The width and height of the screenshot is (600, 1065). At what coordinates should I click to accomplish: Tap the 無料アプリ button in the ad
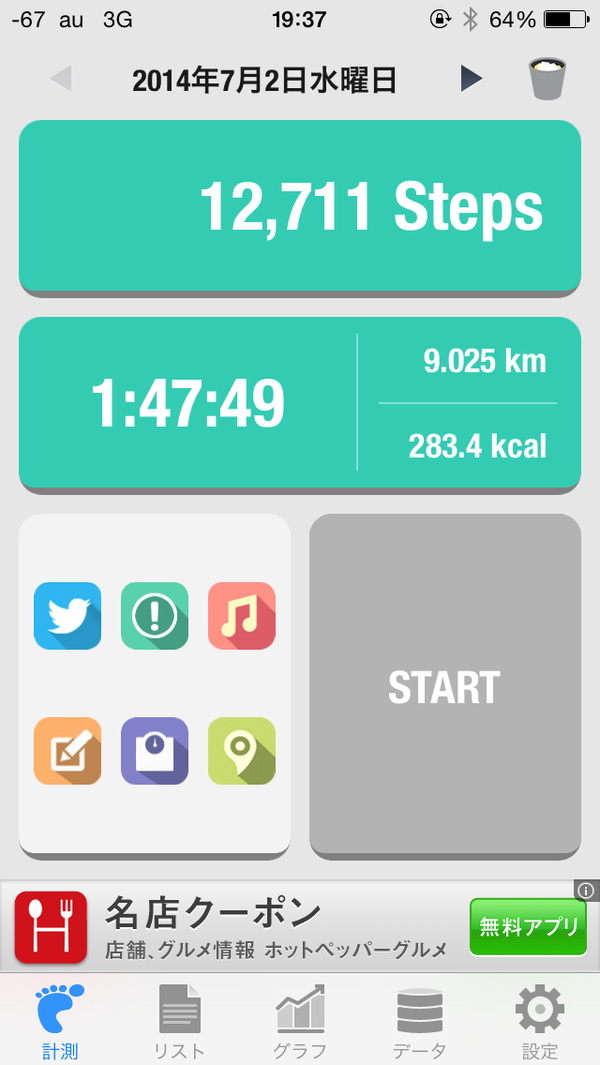528,927
